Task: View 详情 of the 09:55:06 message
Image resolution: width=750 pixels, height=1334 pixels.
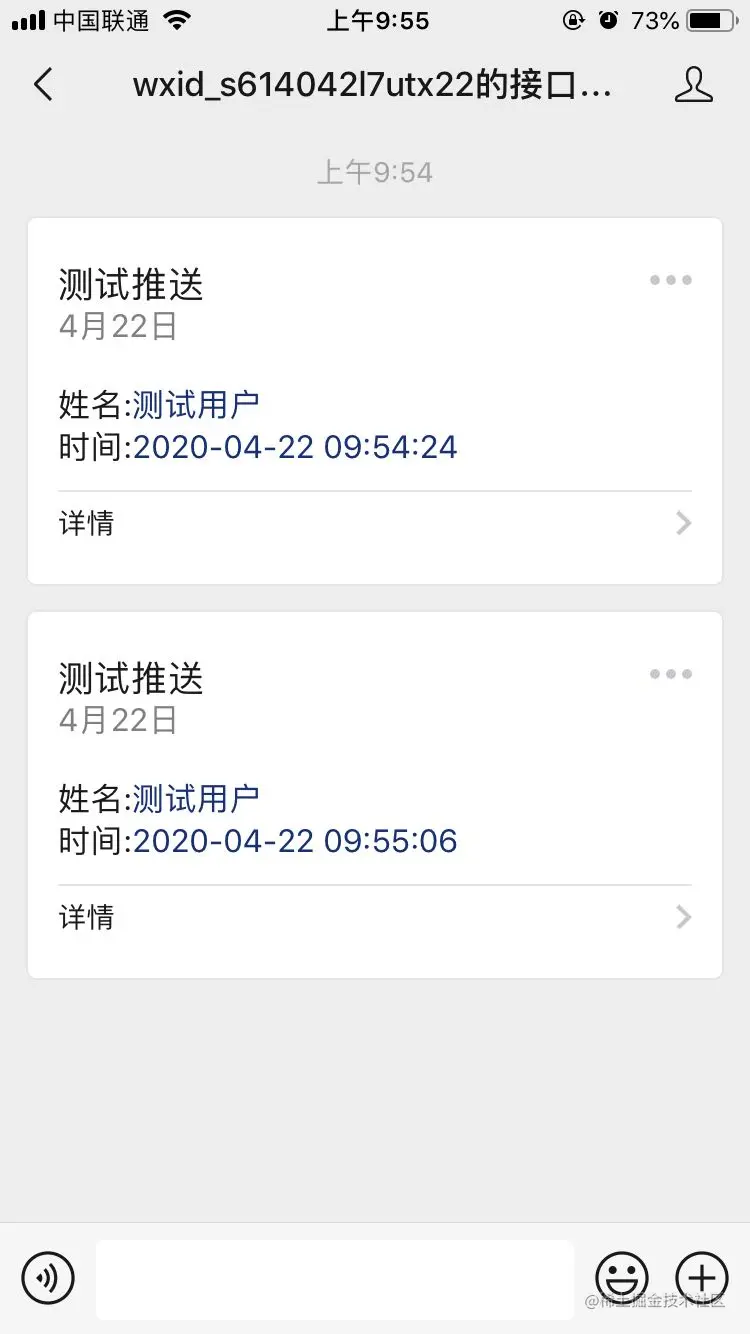Action: click(x=375, y=917)
